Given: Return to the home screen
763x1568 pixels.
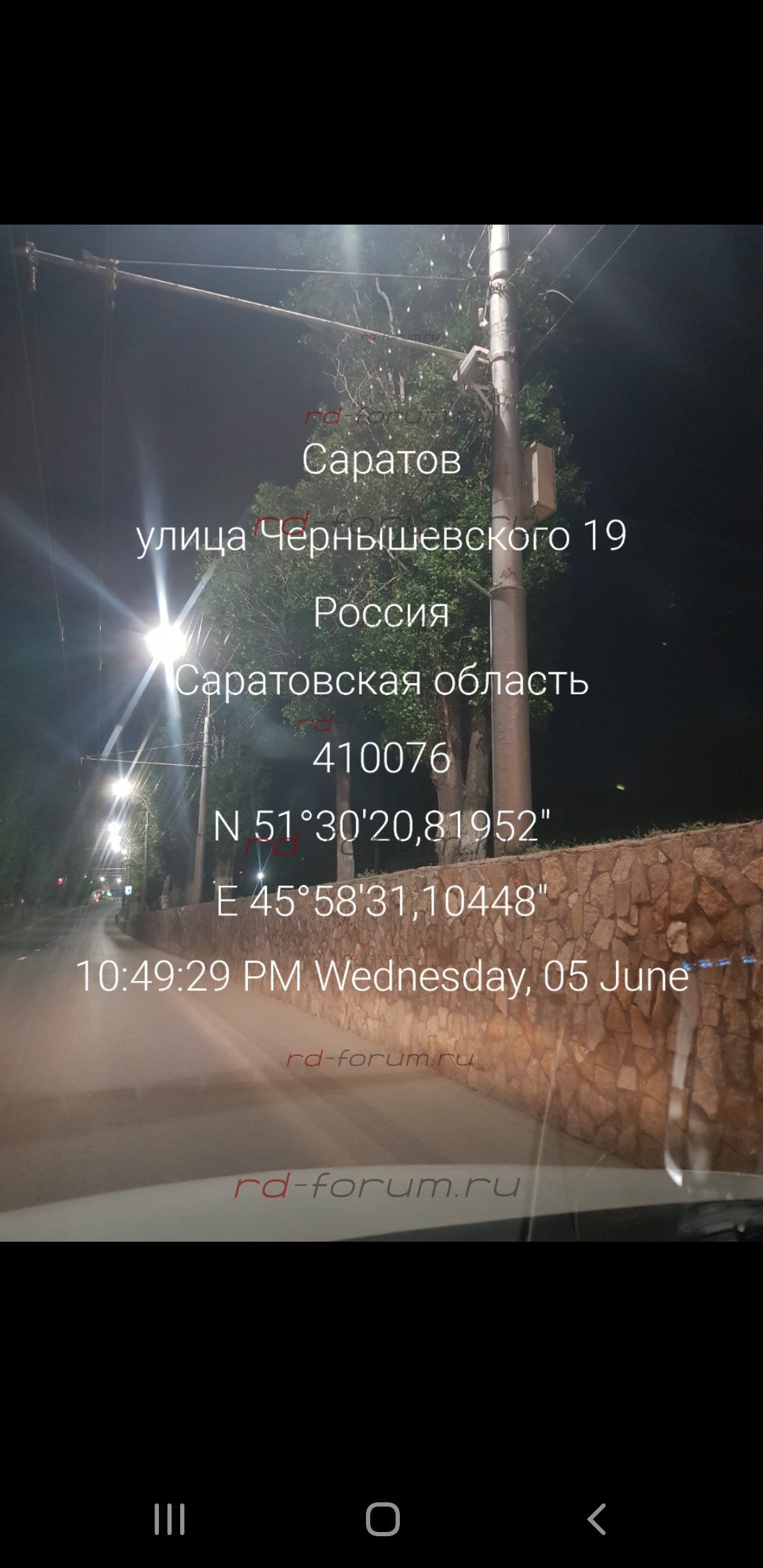Looking at the screenshot, I should click(382, 1519).
